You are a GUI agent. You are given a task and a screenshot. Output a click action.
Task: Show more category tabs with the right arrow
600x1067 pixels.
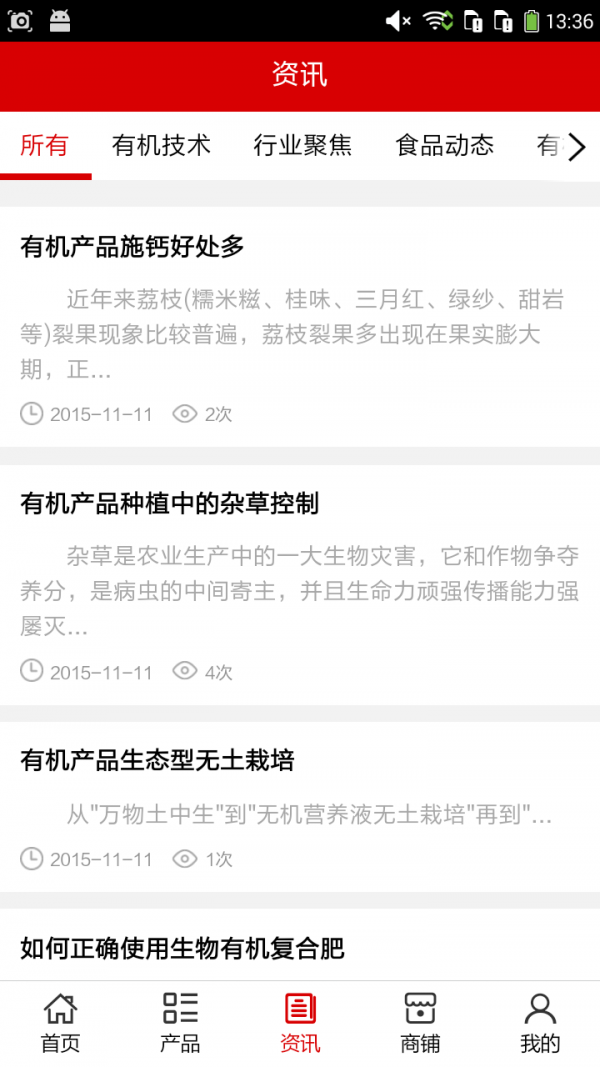coord(576,148)
